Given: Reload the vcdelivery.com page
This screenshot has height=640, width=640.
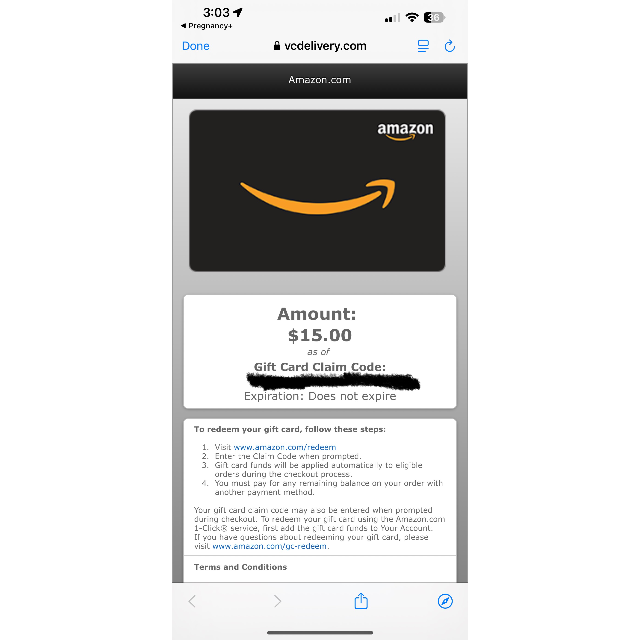Looking at the screenshot, I should 450,46.
